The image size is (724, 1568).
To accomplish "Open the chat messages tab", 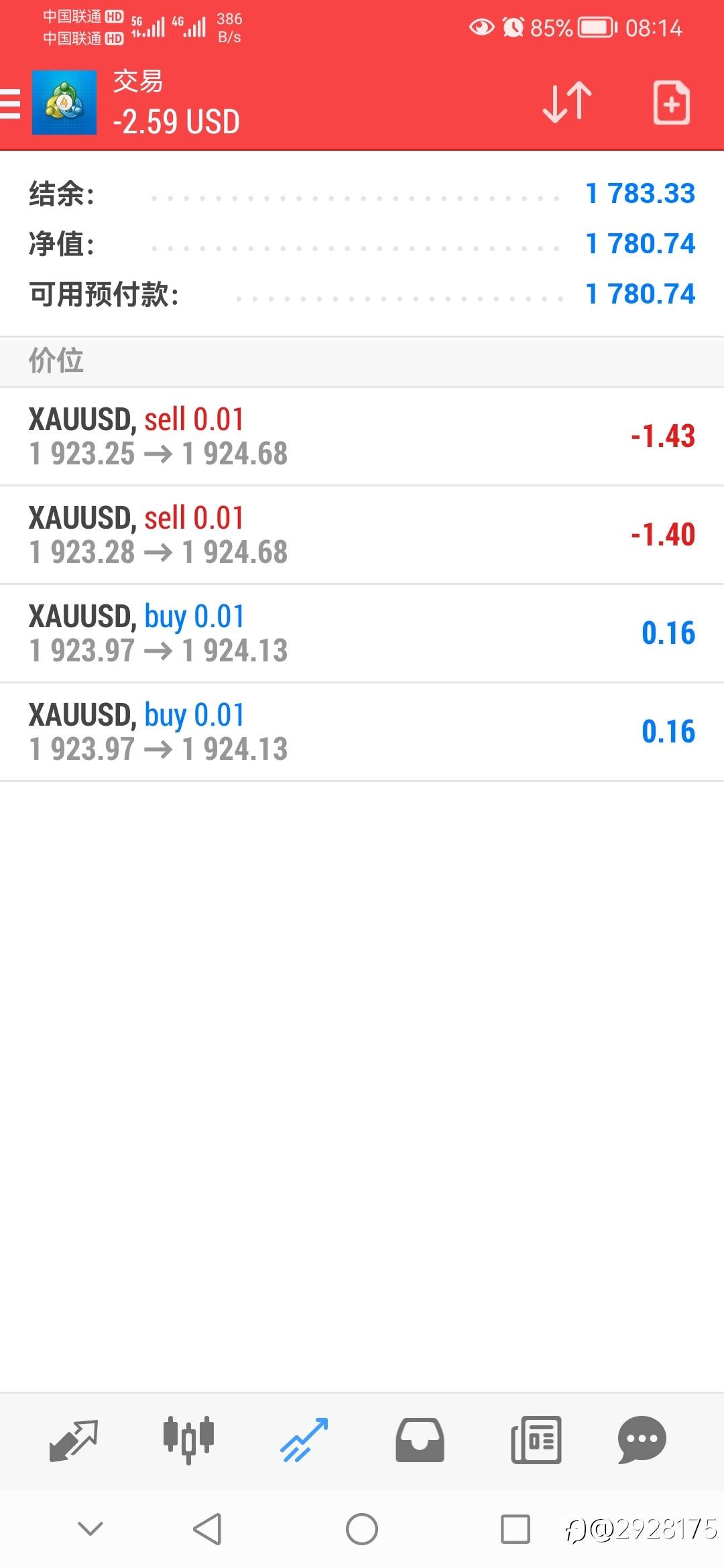I will pos(642,1440).
